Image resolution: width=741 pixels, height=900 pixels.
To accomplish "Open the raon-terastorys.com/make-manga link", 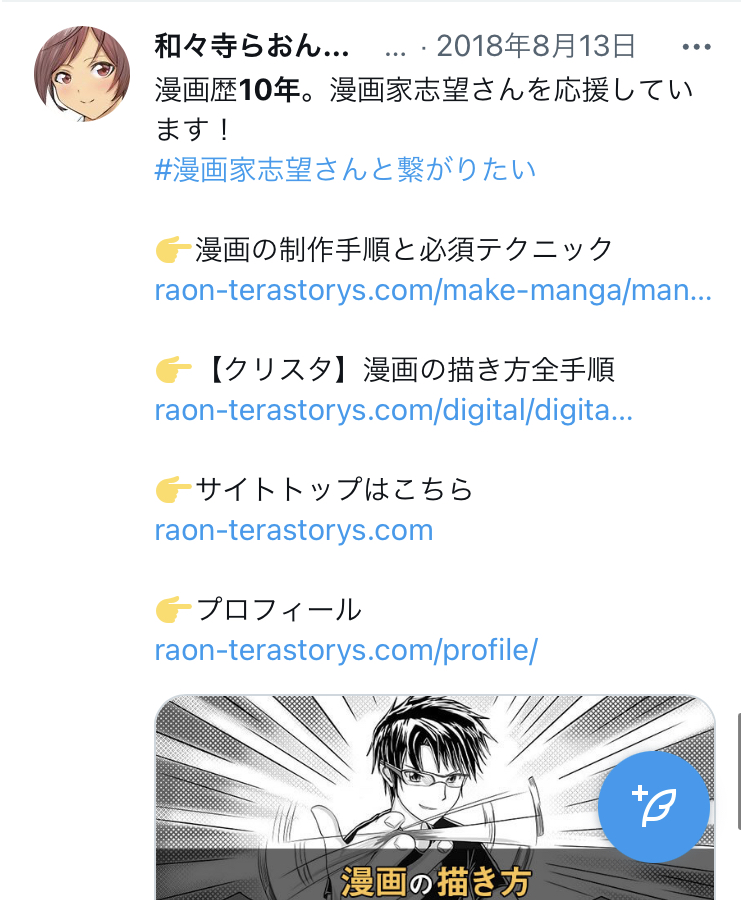I will click(x=433, y=290).
